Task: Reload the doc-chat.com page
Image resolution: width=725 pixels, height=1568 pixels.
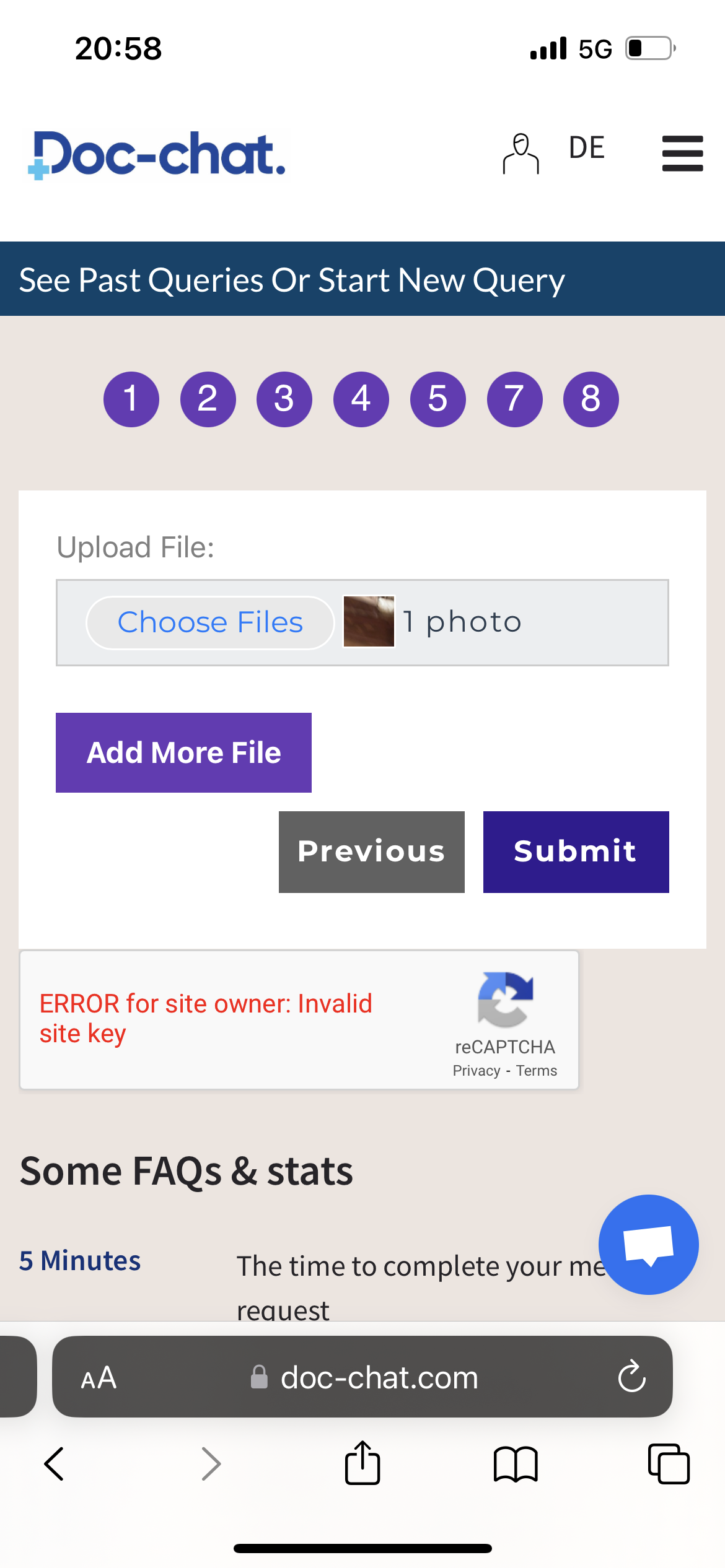Action: click(631, 1377)
